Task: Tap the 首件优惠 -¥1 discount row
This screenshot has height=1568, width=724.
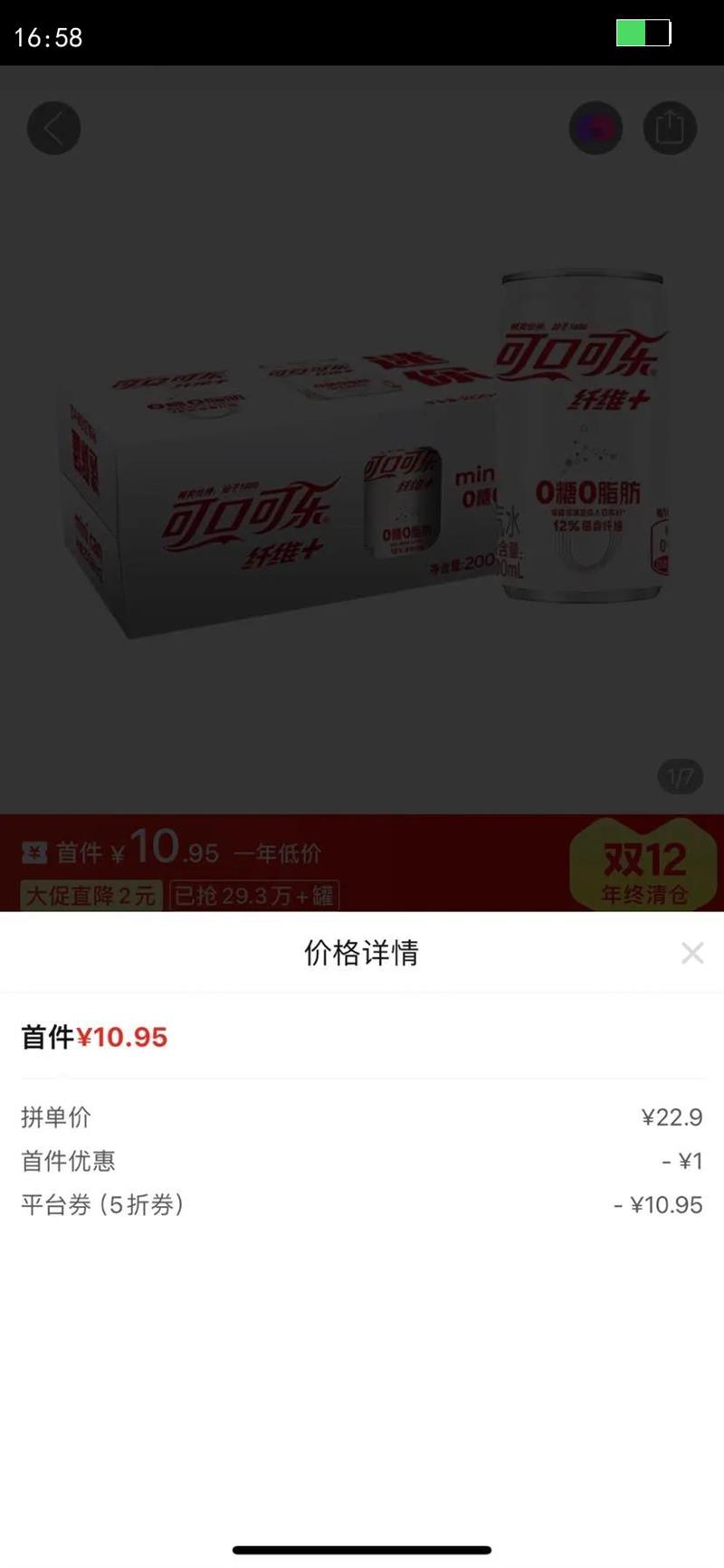Action: [362, 1161]
